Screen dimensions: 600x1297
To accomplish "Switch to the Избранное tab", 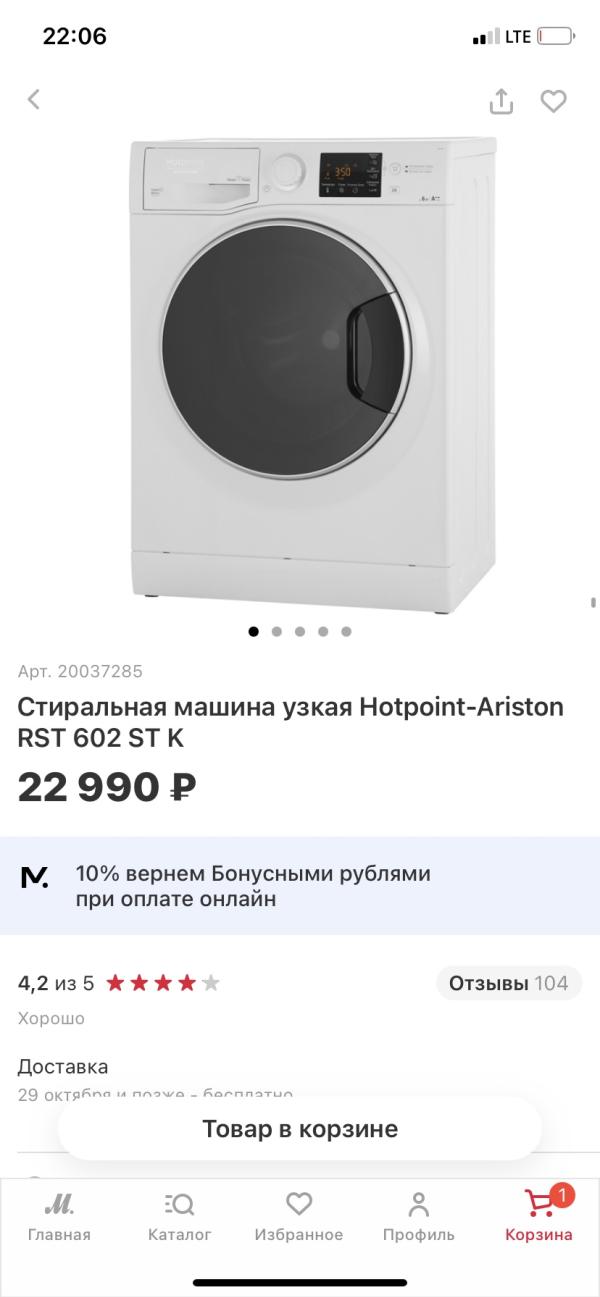I will [299, 1217].
